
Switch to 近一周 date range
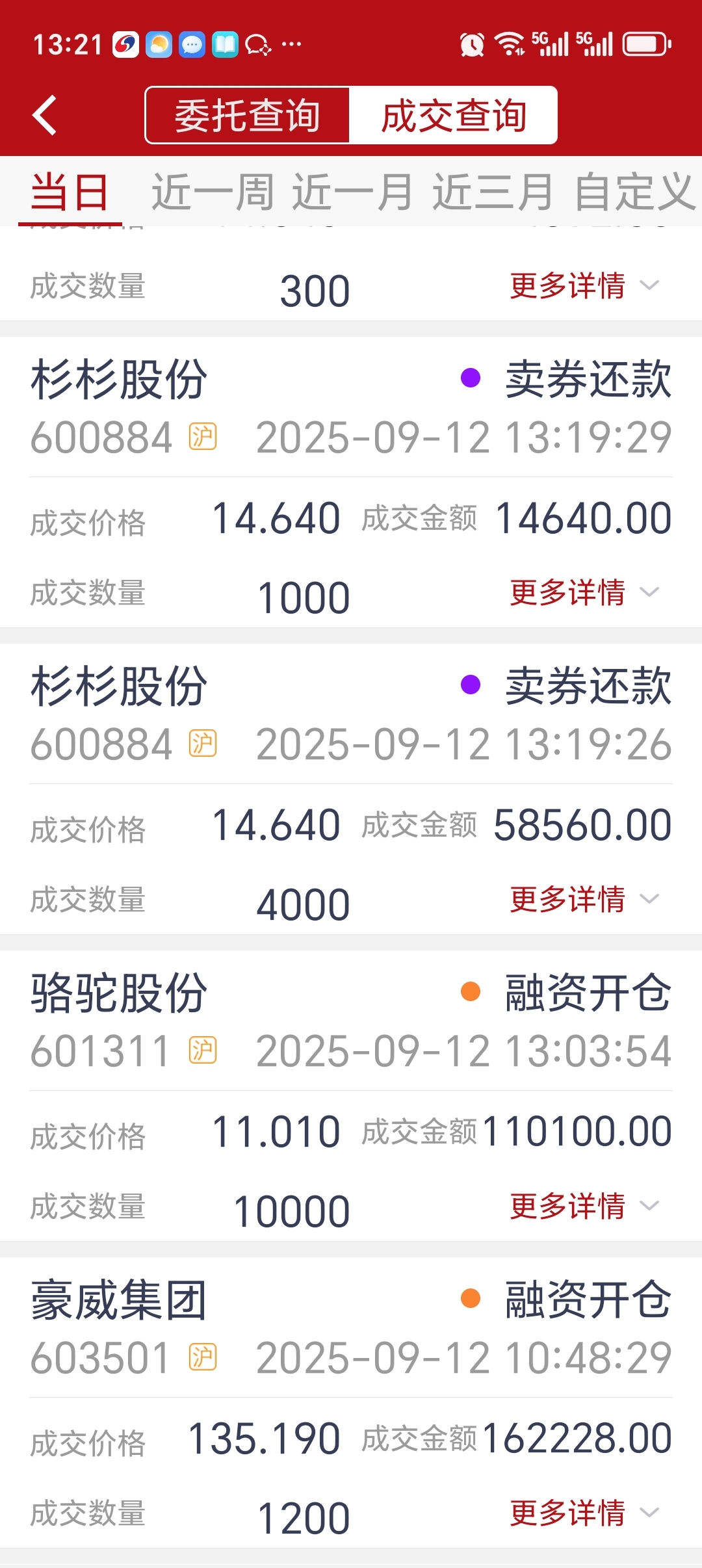[213, 192]
